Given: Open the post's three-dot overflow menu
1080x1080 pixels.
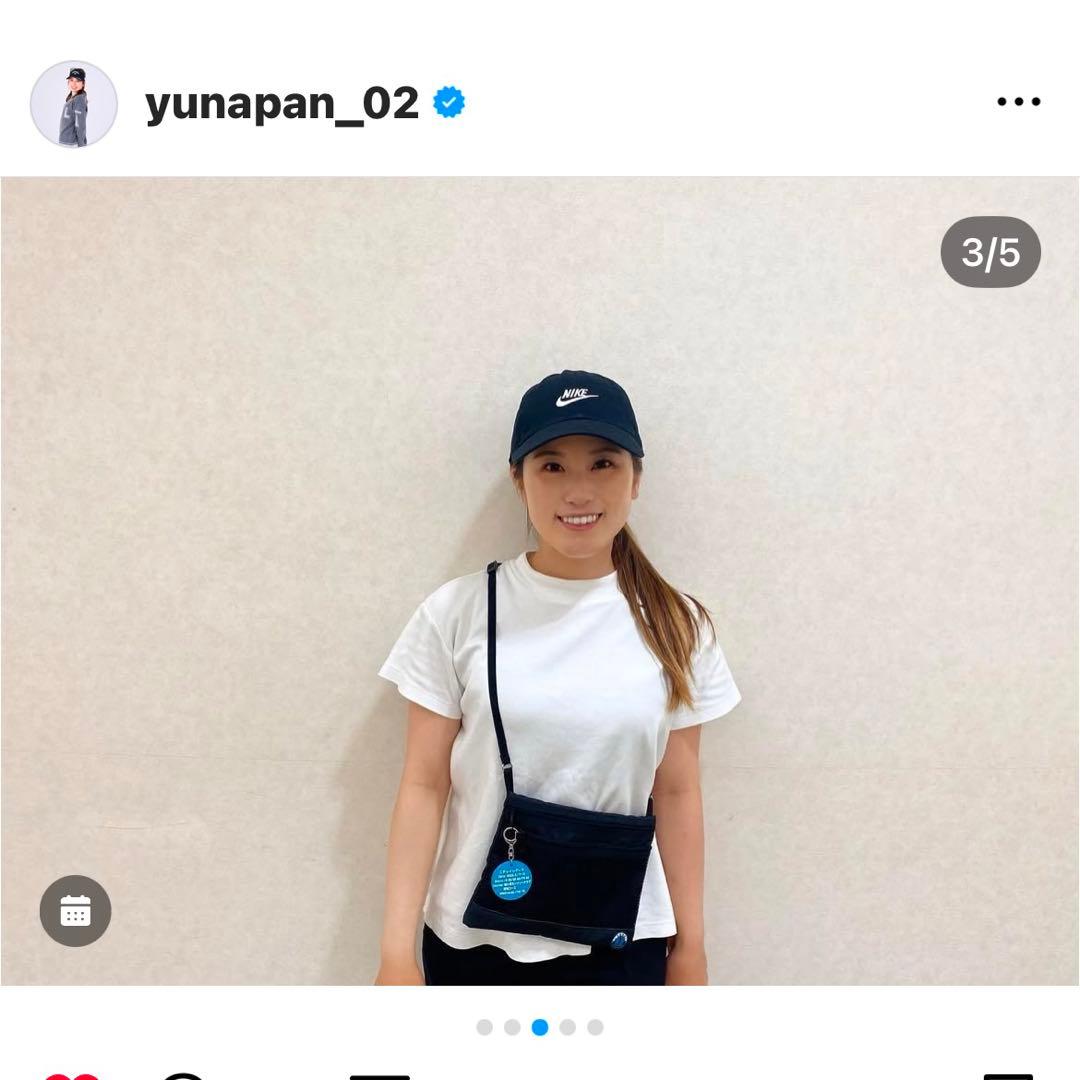Looking at the screenshot, I should pyautogui.click(x=1018, y=102).
